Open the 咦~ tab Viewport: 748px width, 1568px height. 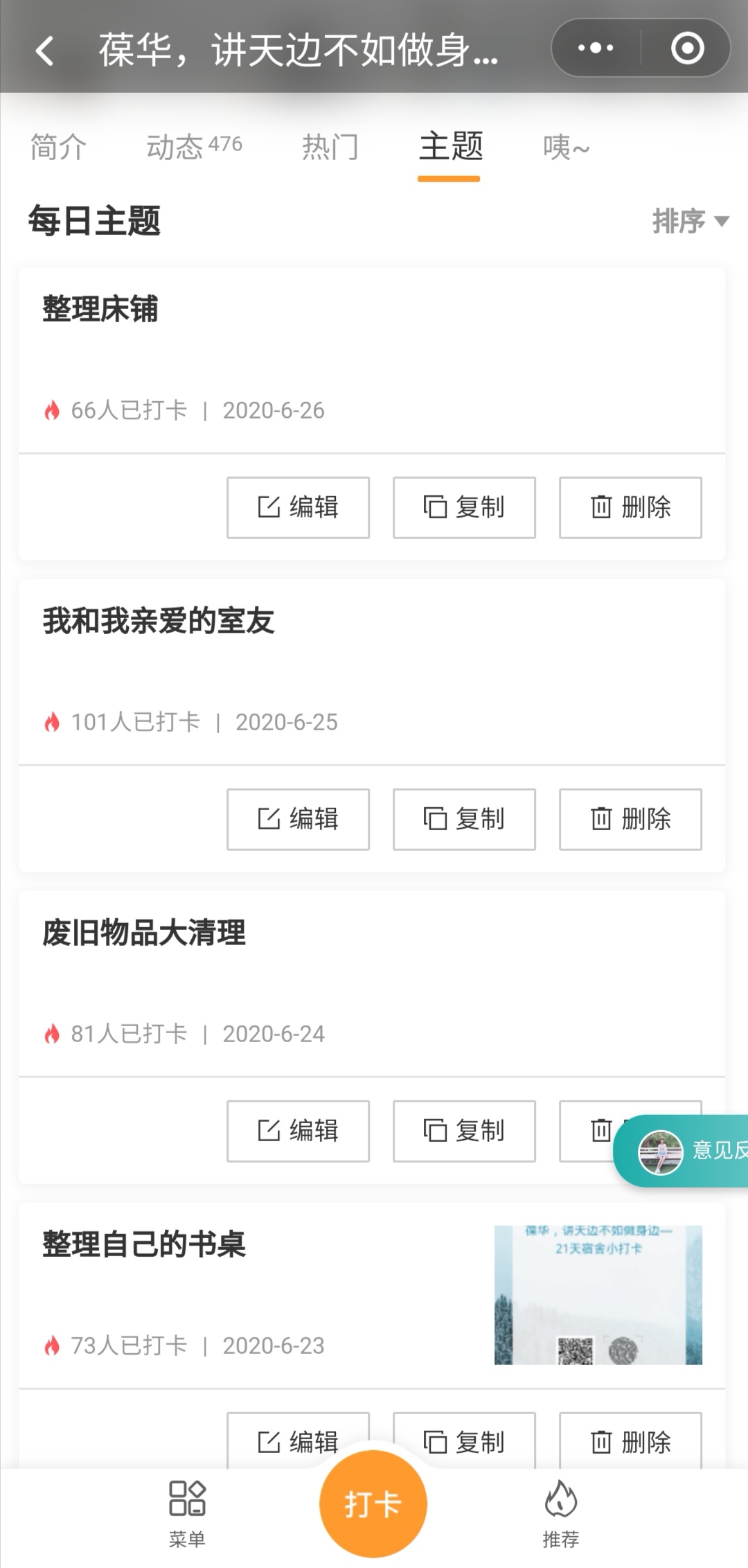point(565,147)
